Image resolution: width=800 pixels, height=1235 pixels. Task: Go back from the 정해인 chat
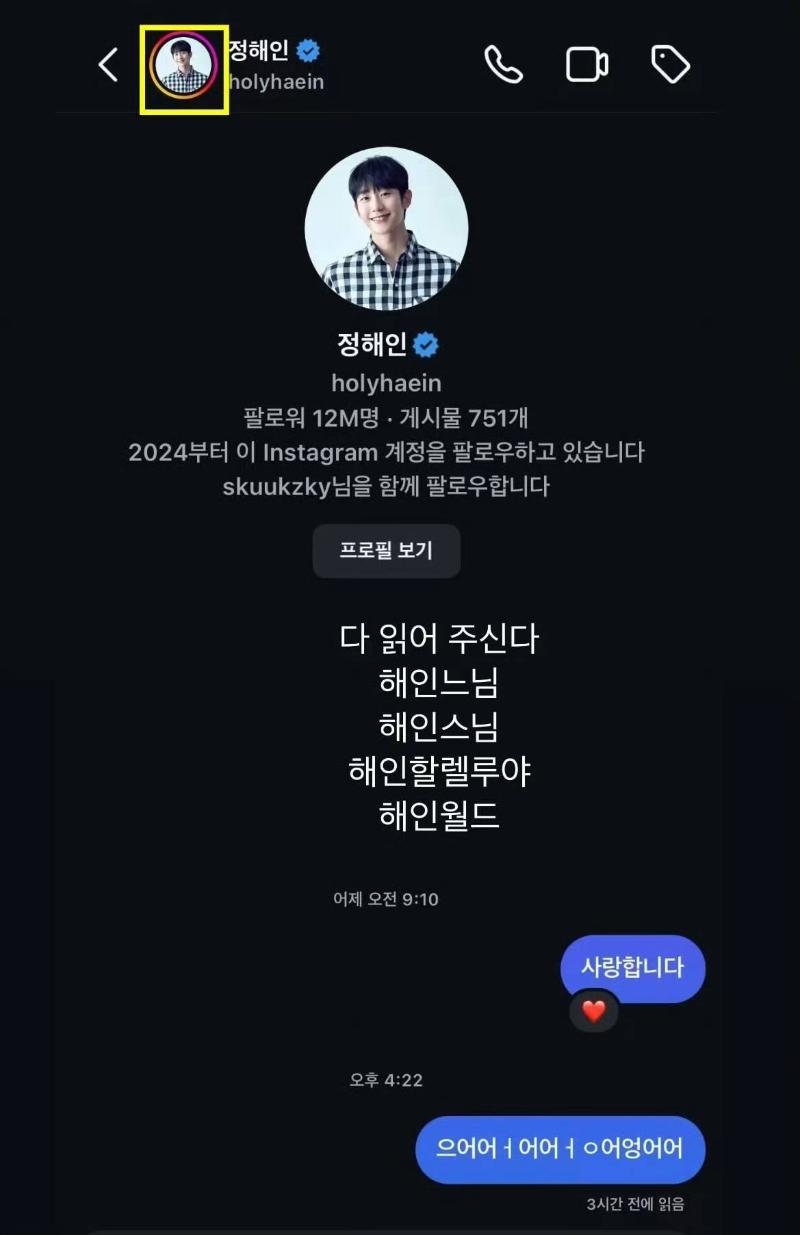coord(108,66)
